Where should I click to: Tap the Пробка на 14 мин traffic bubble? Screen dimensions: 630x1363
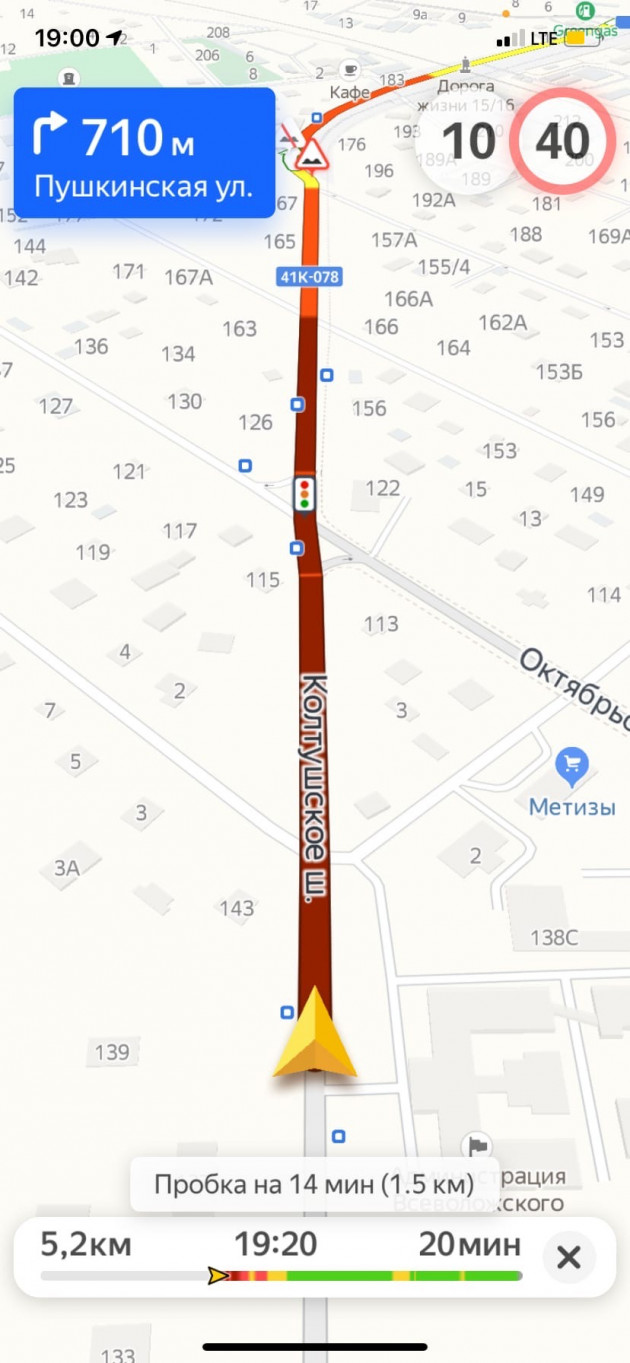pos(313,1185)
